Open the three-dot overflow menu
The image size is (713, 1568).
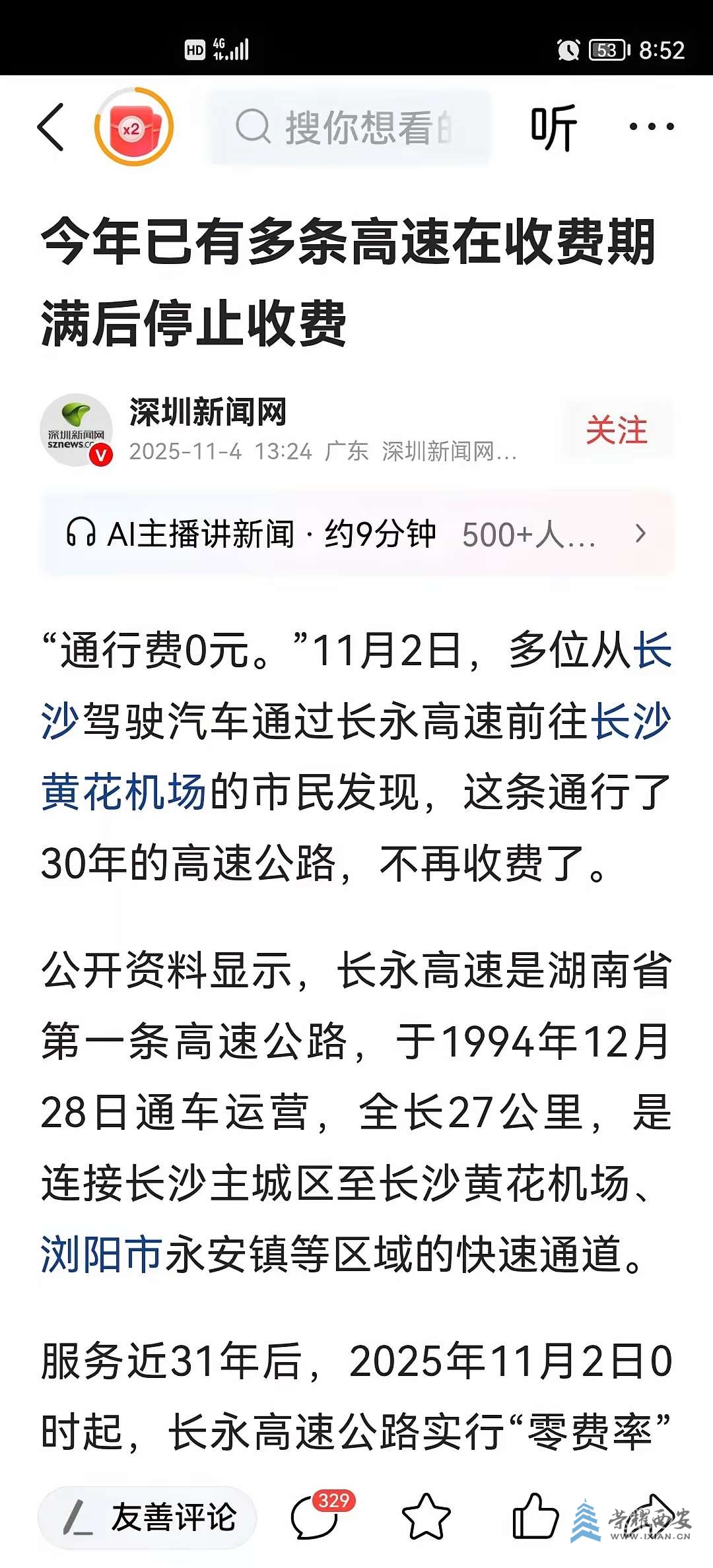(x=651, y=127)
